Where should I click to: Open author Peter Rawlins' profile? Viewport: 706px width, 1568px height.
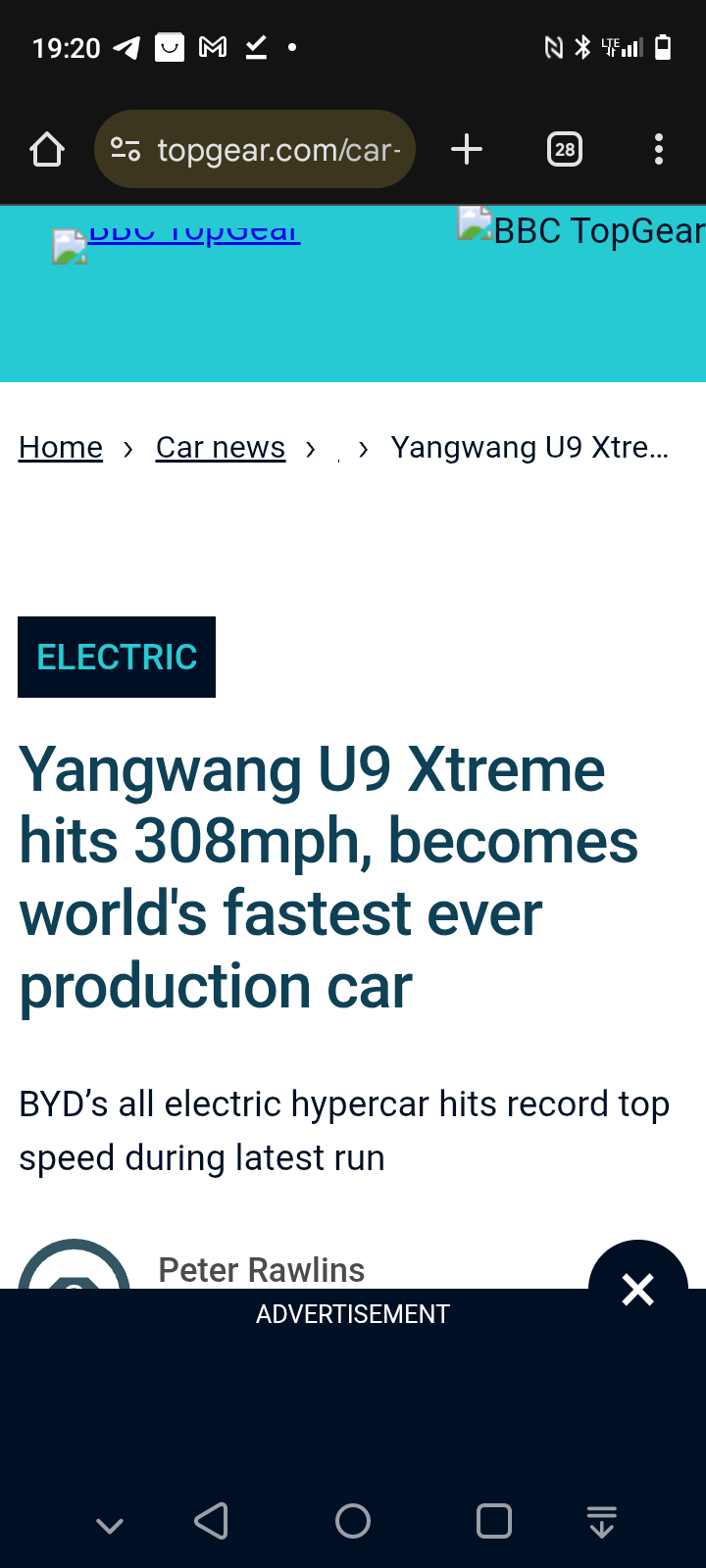click(261, 1270)
